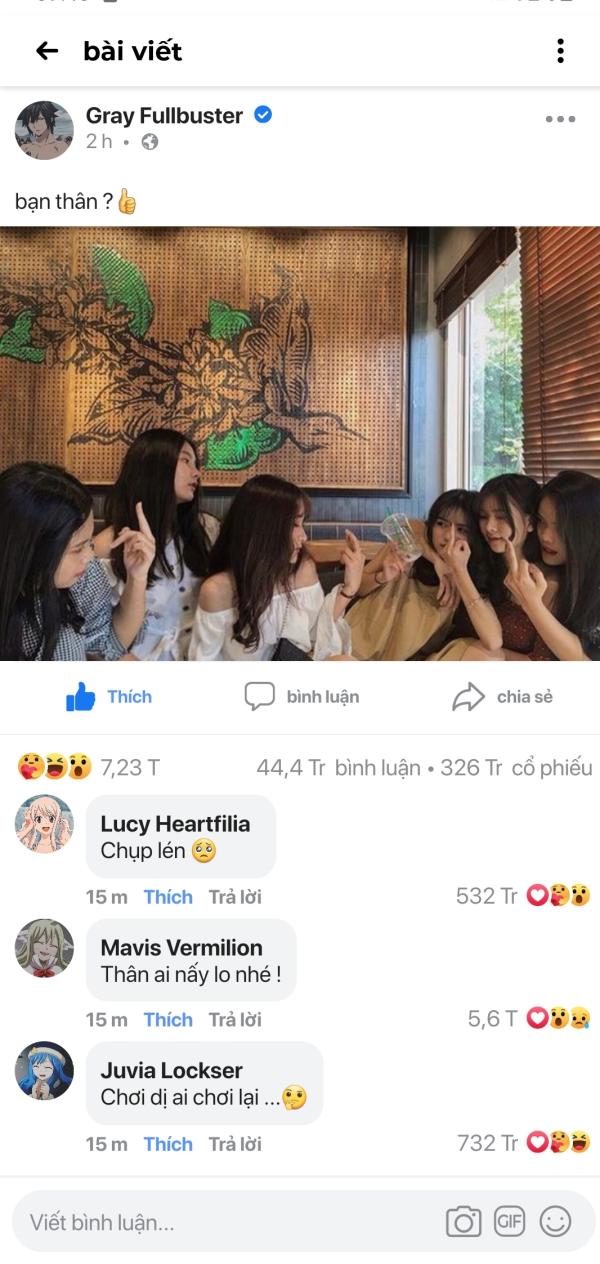Image resolution: width=600 pixels, height=1264 pixels.
Task: Like Mavis Vermilion's comment
Action: [x=168, y=1020]
